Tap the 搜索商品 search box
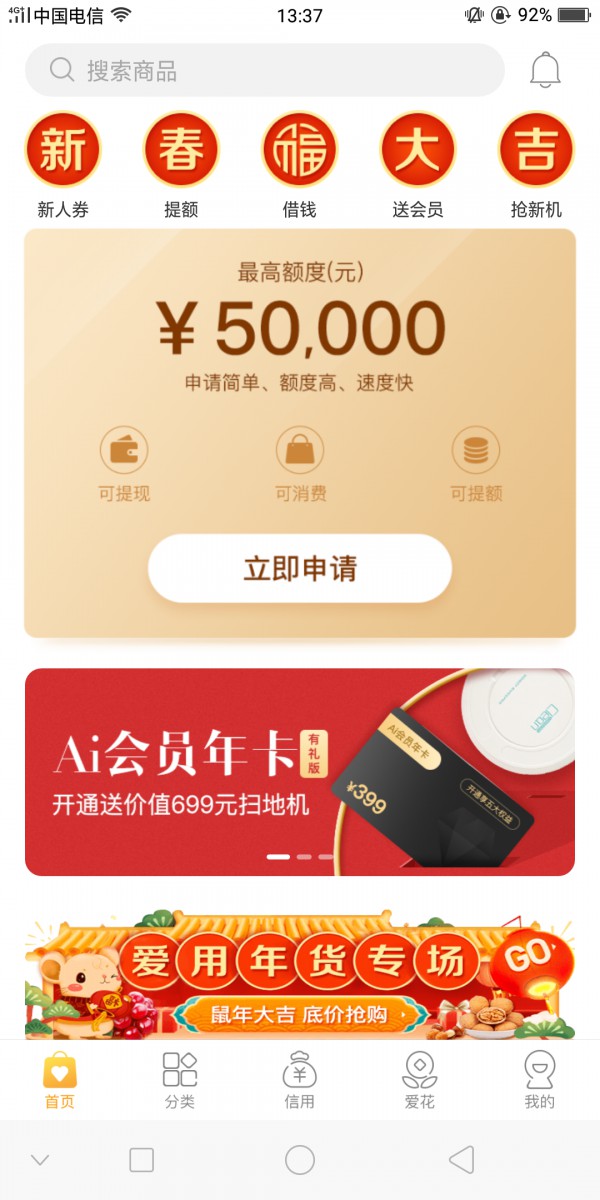Image resolution: width=600 pixels, height=1200 pixels. coord(265,70)
